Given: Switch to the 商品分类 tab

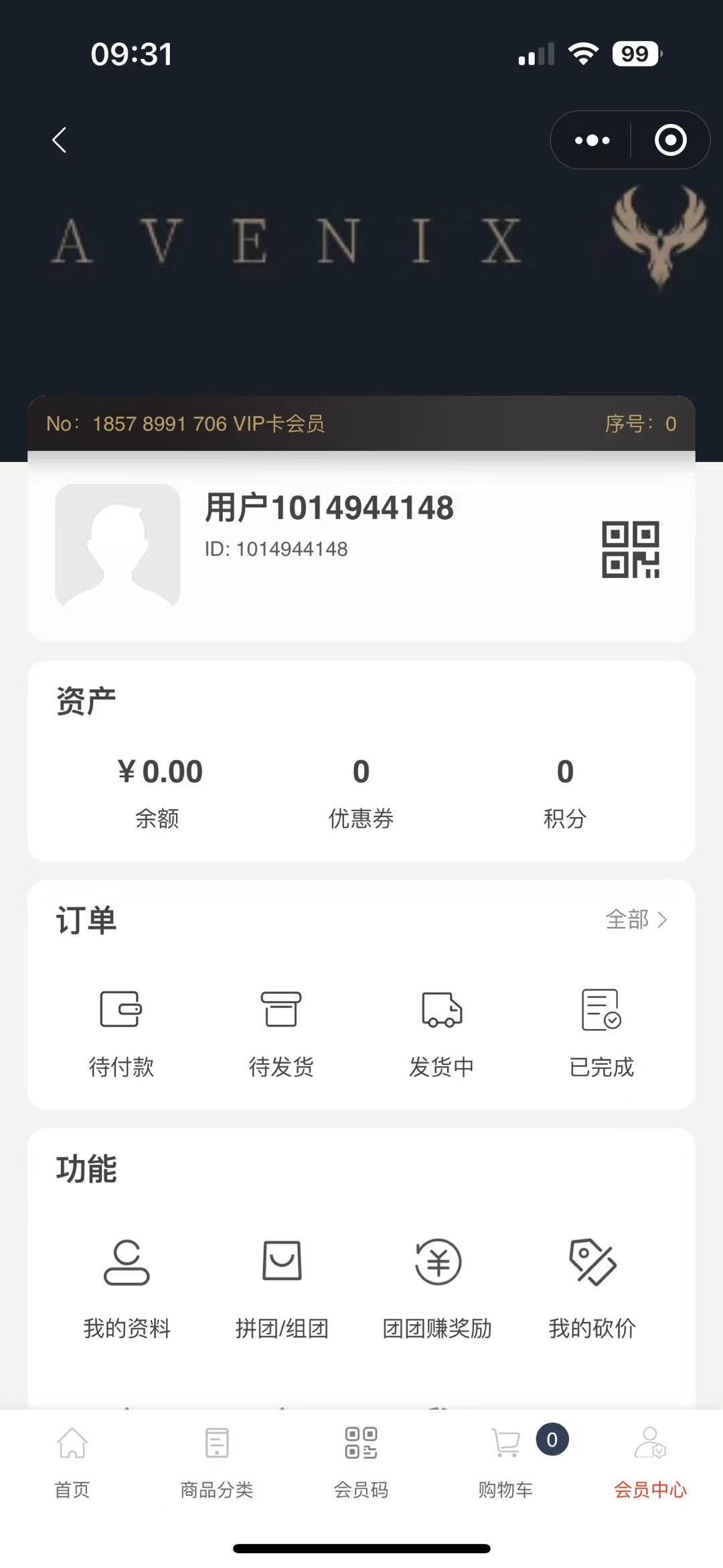Looking at the screenshot, I should (x=217, y=1462).
